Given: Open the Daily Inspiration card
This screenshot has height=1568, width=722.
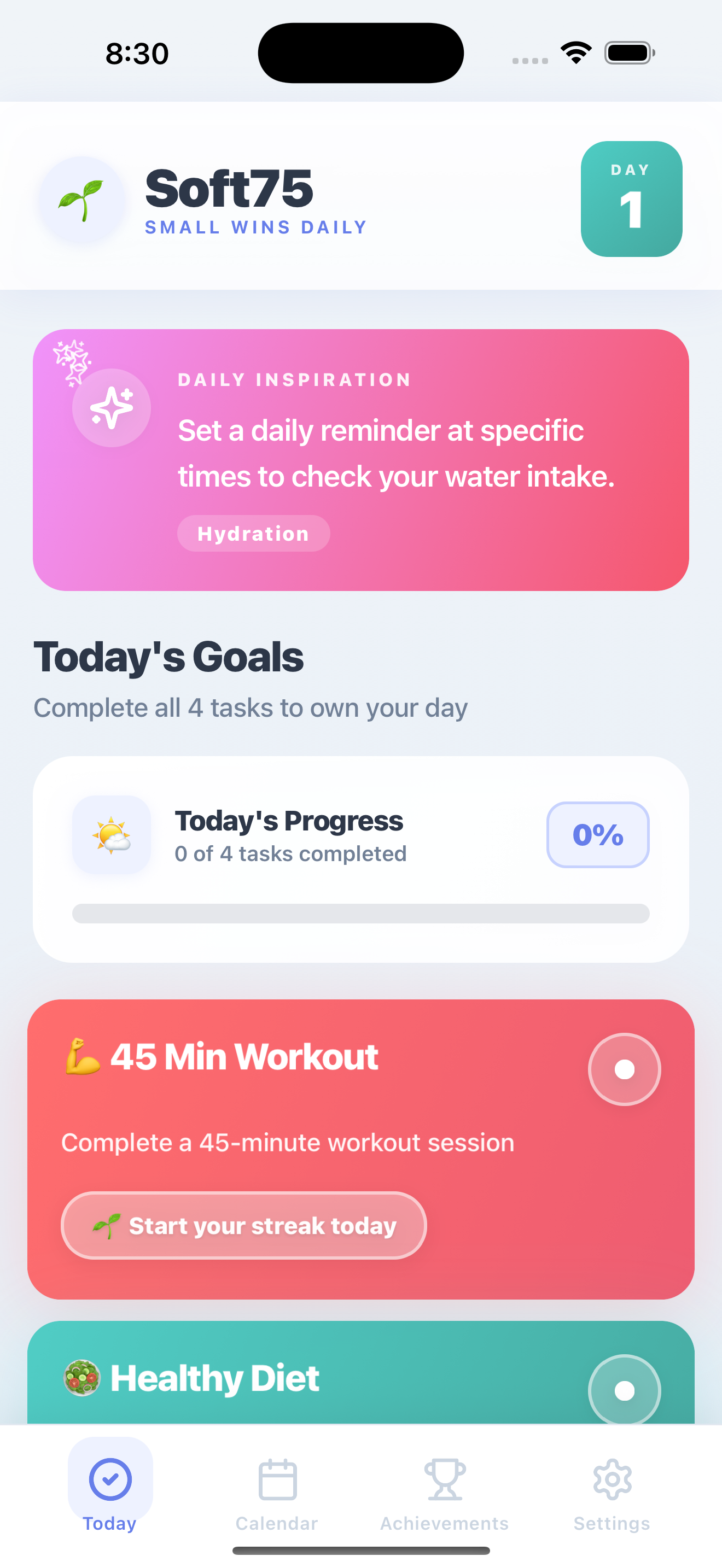Looking at the screenshot, I should (360, 460).
